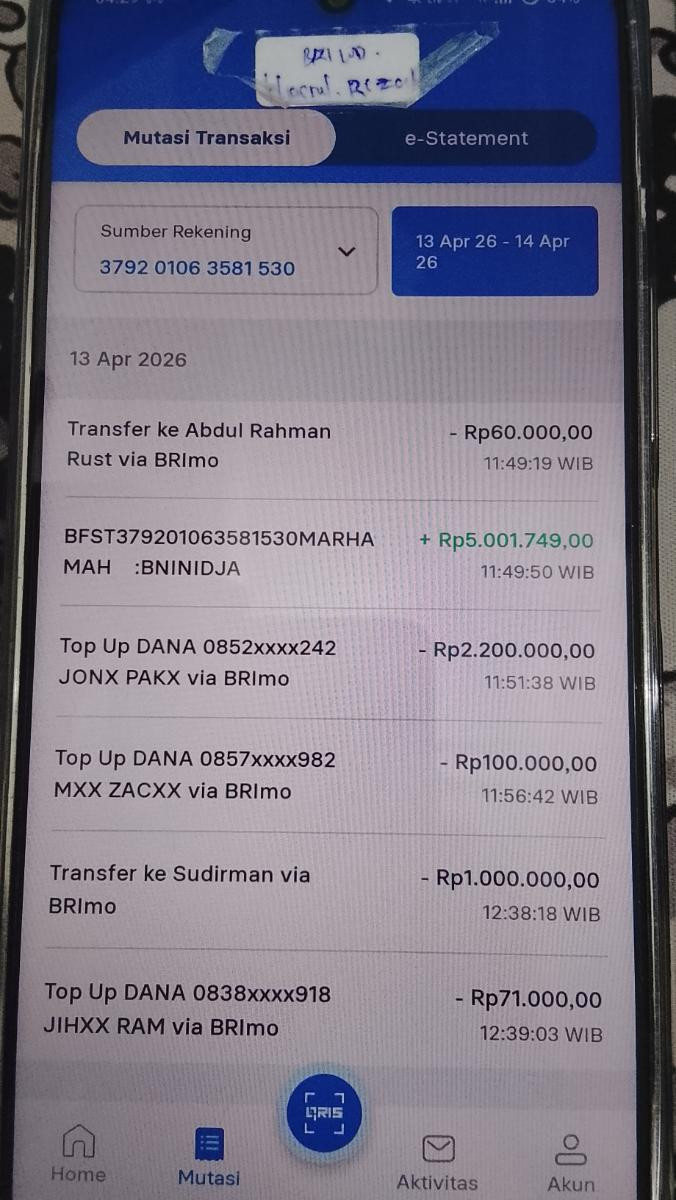
Task: Open the Transfer ke Sudirman transaction
Action: point(326,892)
